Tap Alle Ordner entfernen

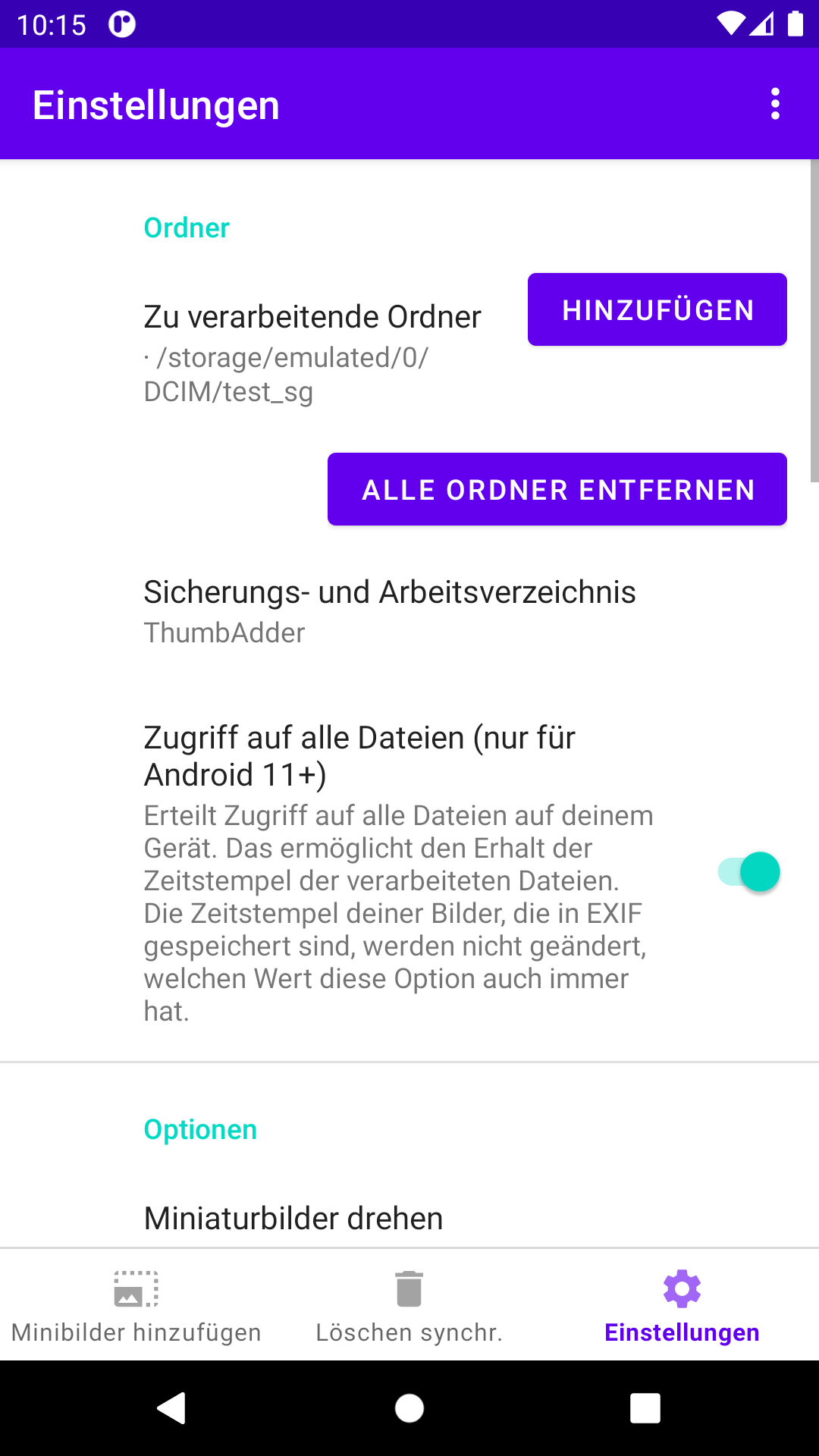coord(557,489)
